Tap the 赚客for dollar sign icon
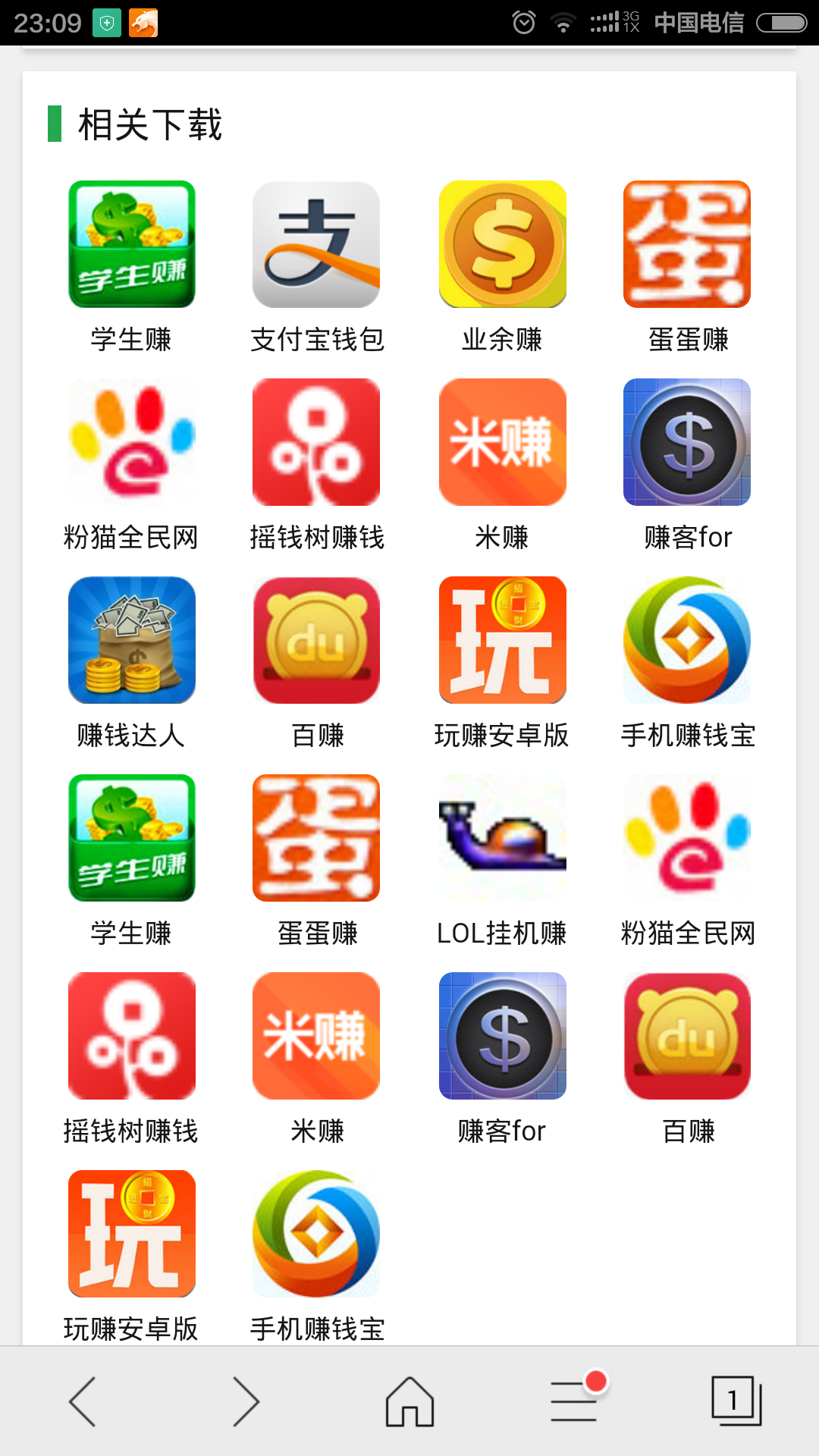 point(687,441)
